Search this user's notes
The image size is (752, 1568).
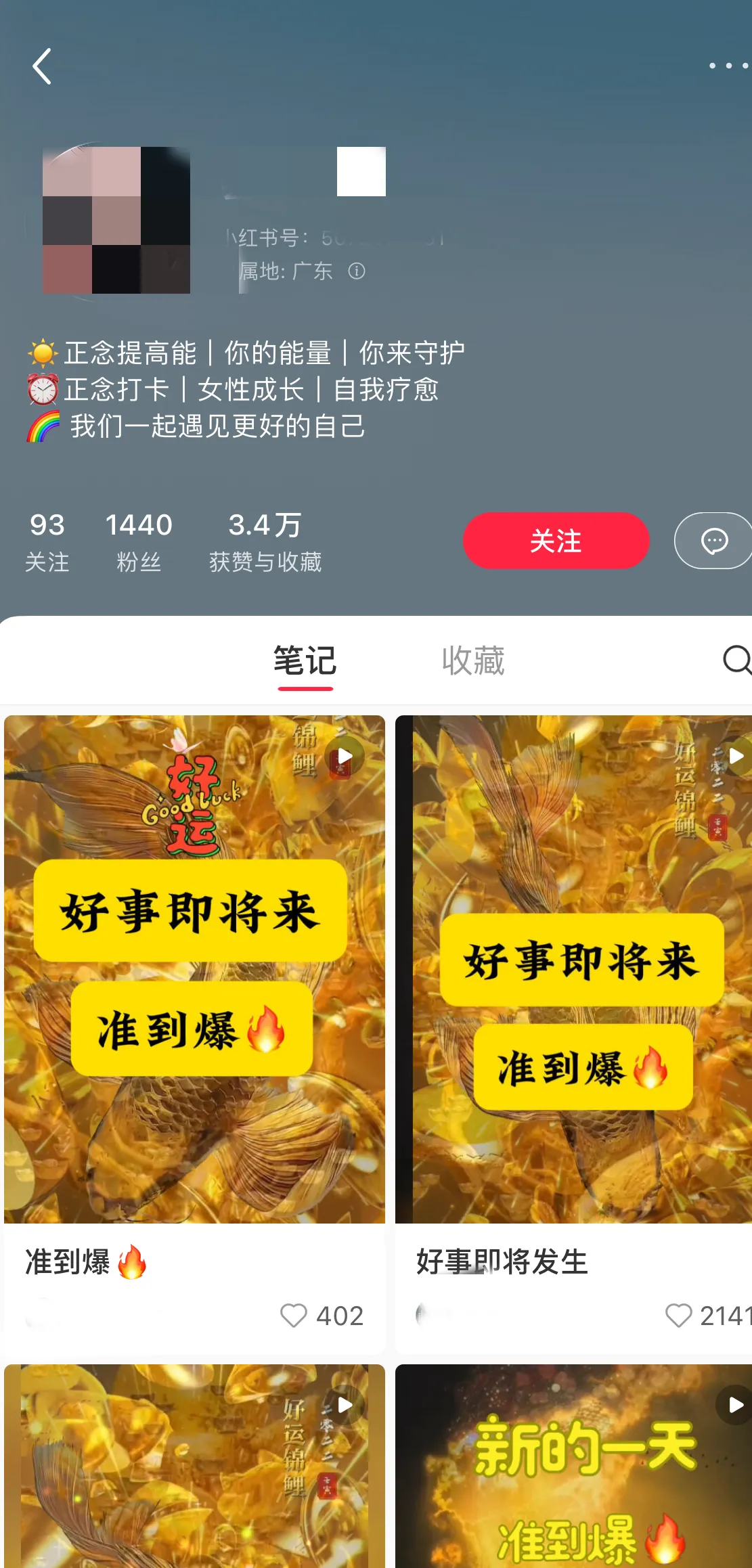736,660
